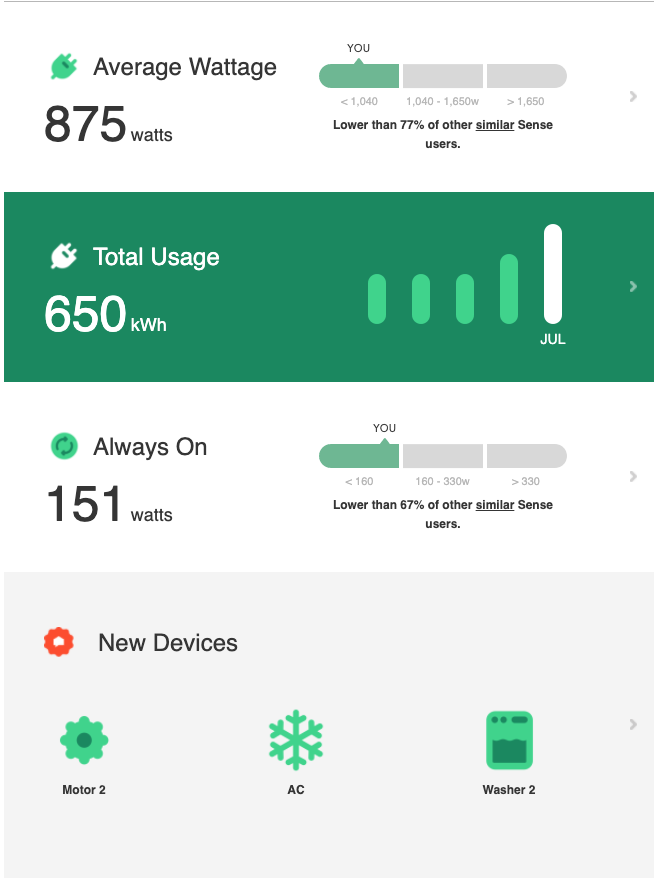
Task: Open the Washer 2 device
Action: click(509, 741)
